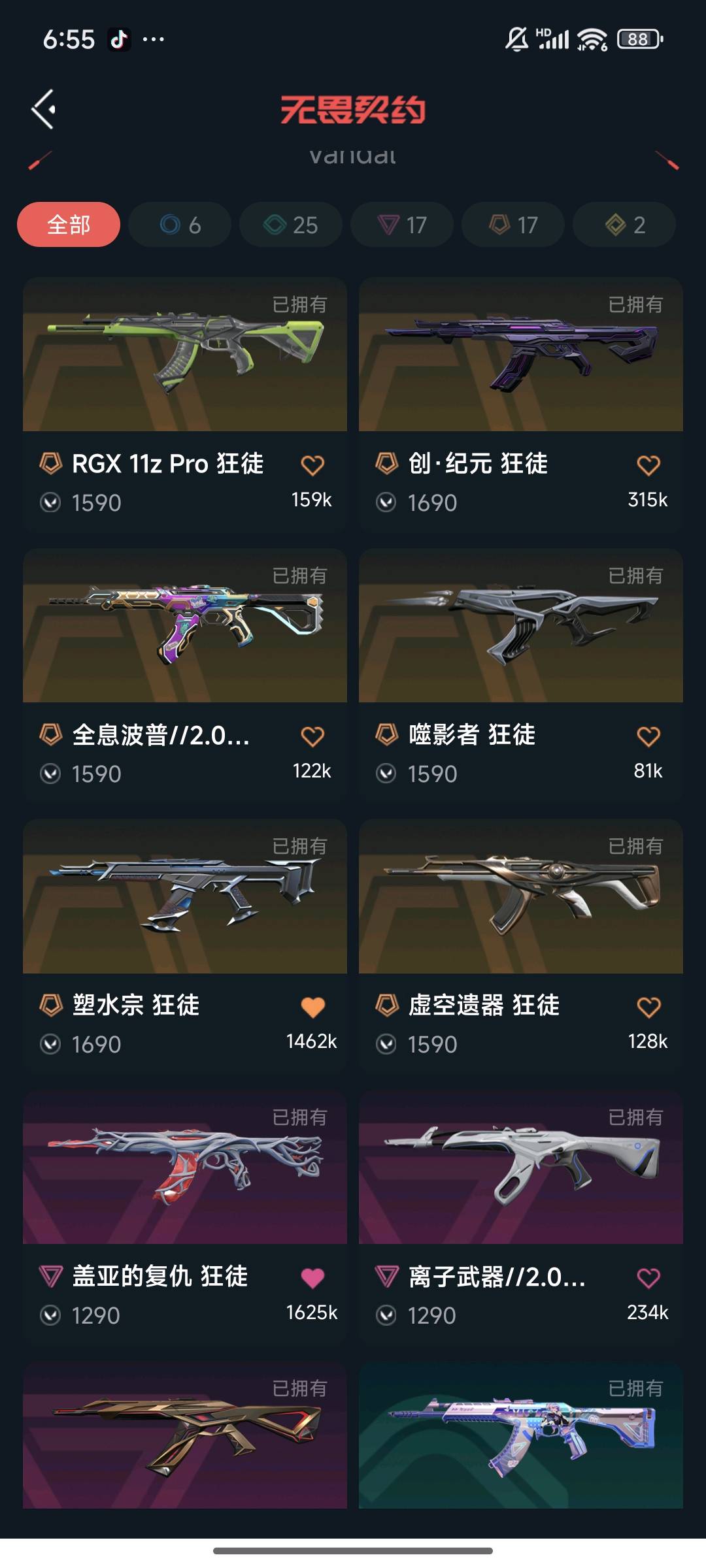Filter by the green tier chip showing 25
706x1568 pixels.
[x=291, y=225]
